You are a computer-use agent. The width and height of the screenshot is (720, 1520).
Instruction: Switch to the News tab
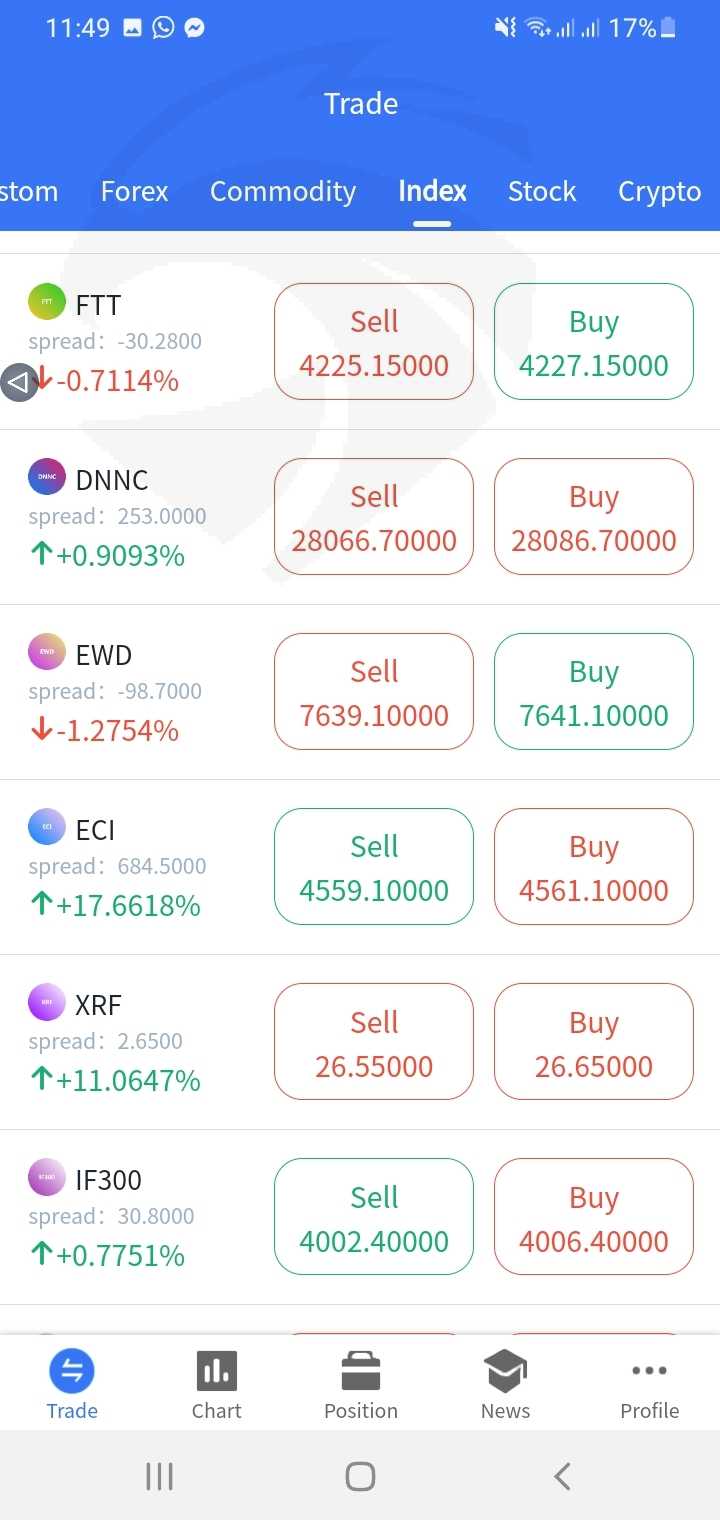pos(505,1384)
